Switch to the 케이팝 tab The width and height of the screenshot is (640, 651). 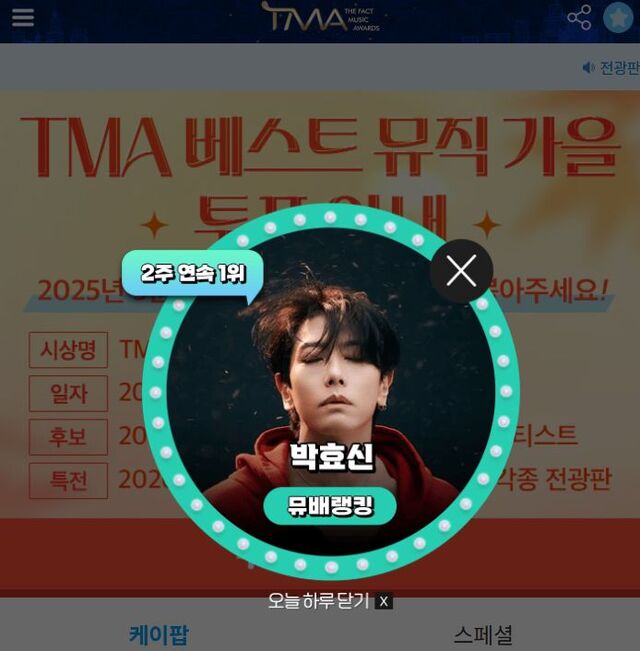[x=159, y=634]
